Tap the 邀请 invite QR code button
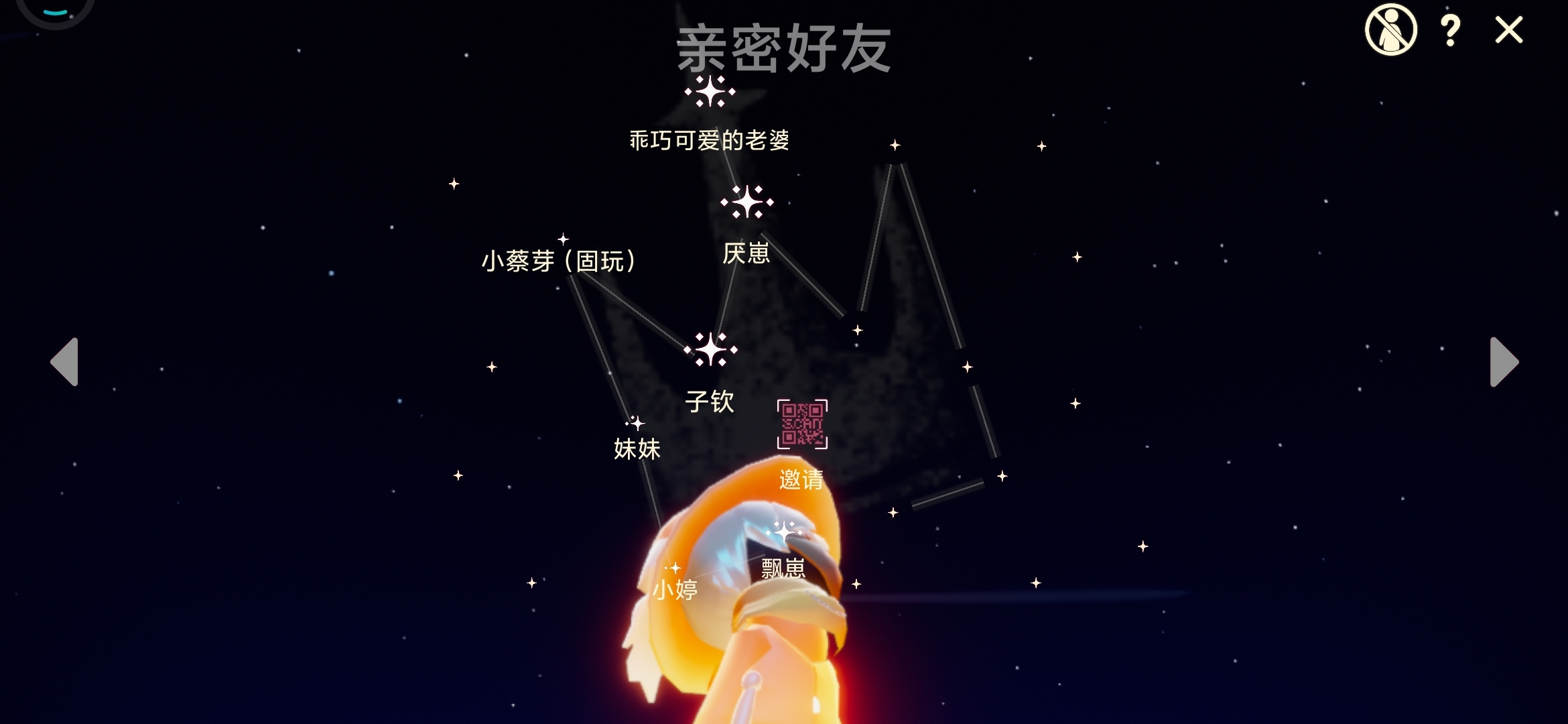 pos(802,425)
